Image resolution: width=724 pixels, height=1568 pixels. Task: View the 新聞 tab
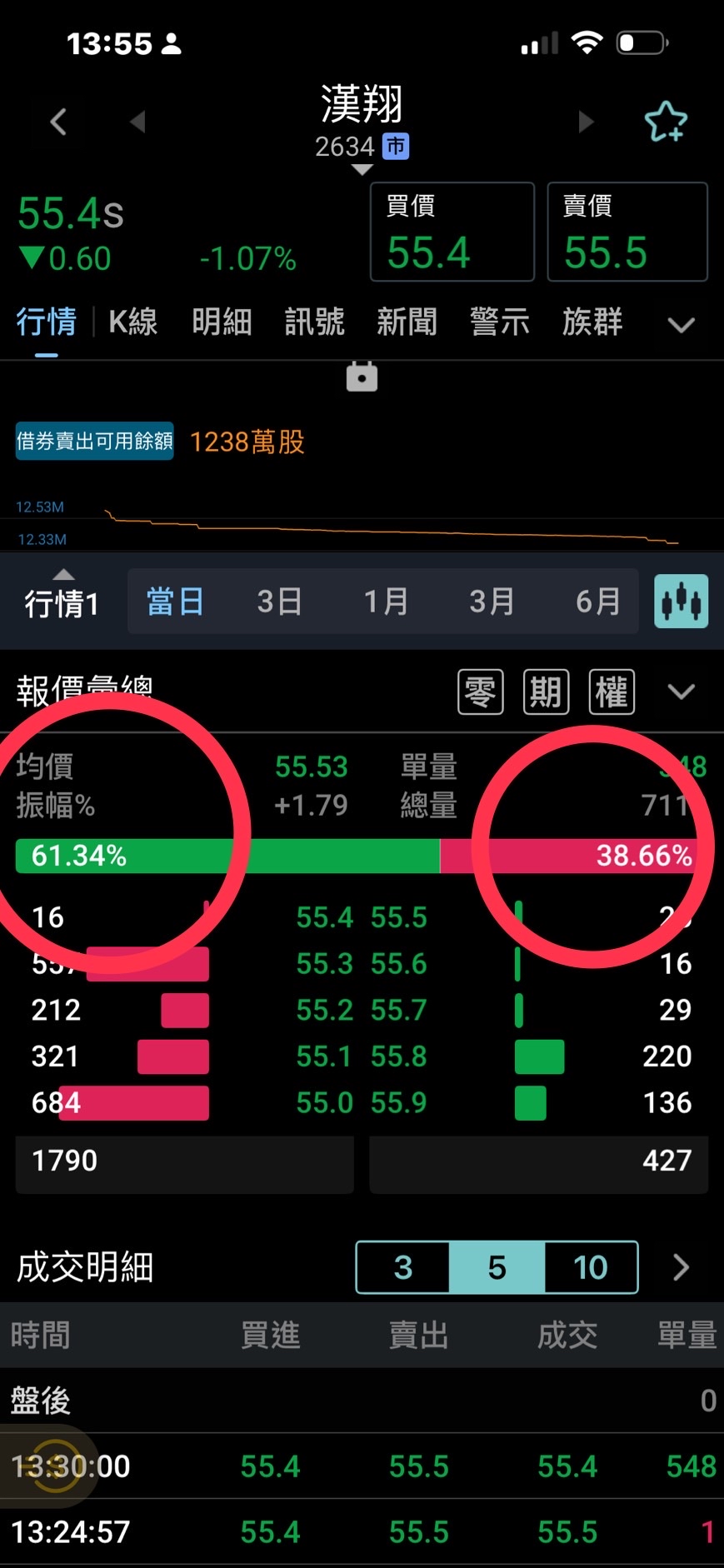coord(407,322)
